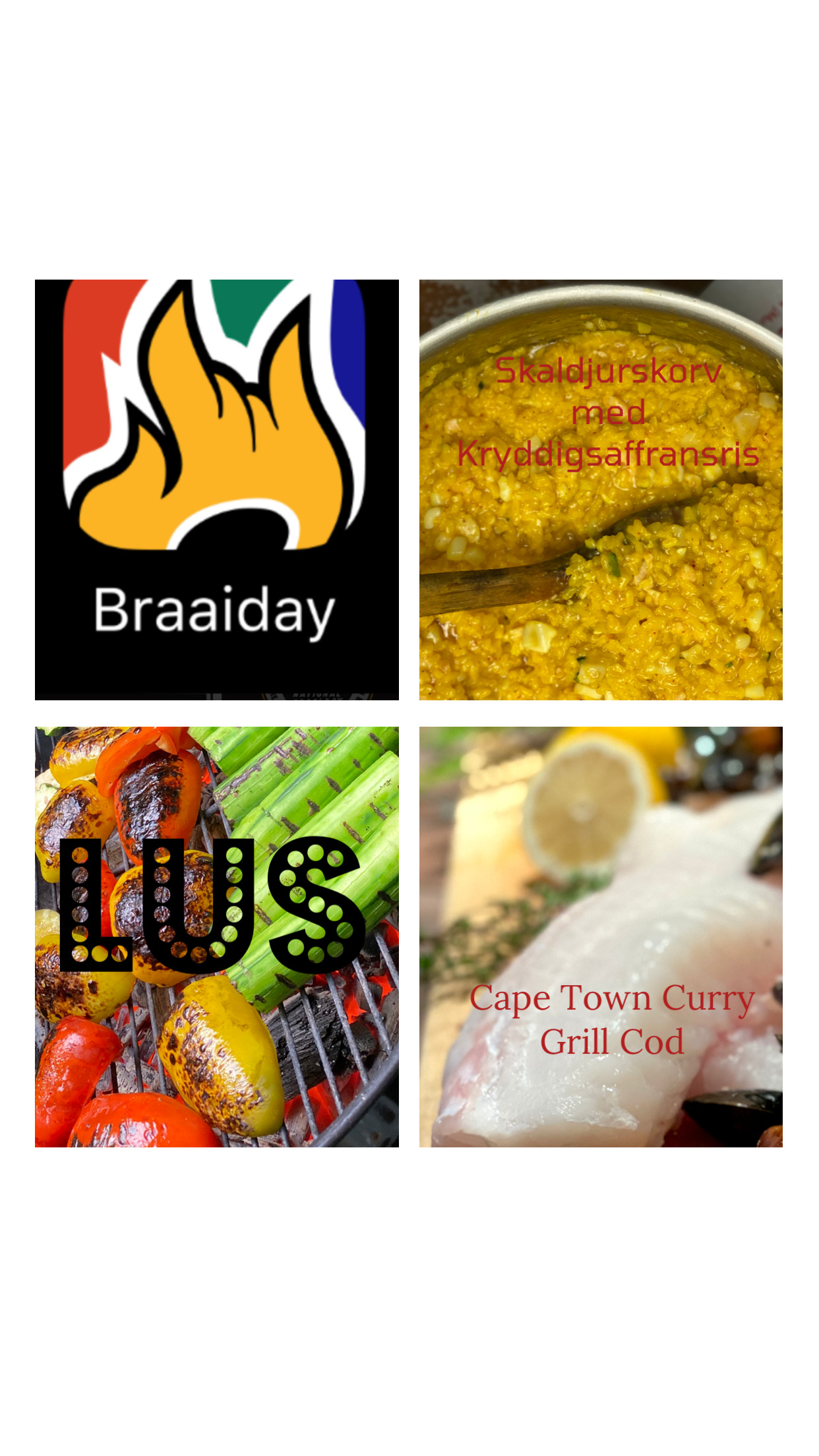Screen dimensions: 819x1456
Task: View Cape Town Curry Grill Cod tile
Action: [601, 936]
